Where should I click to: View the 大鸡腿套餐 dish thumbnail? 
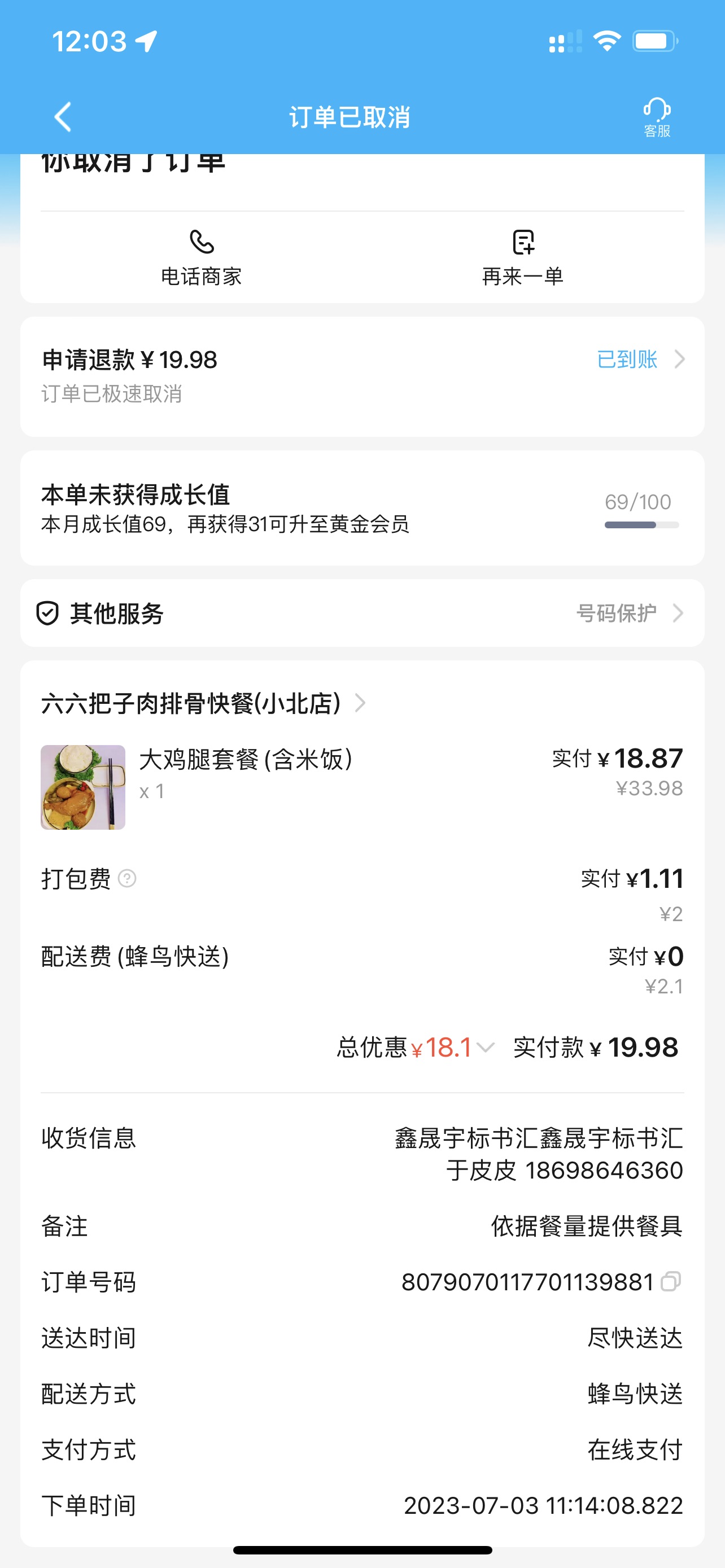84,787
